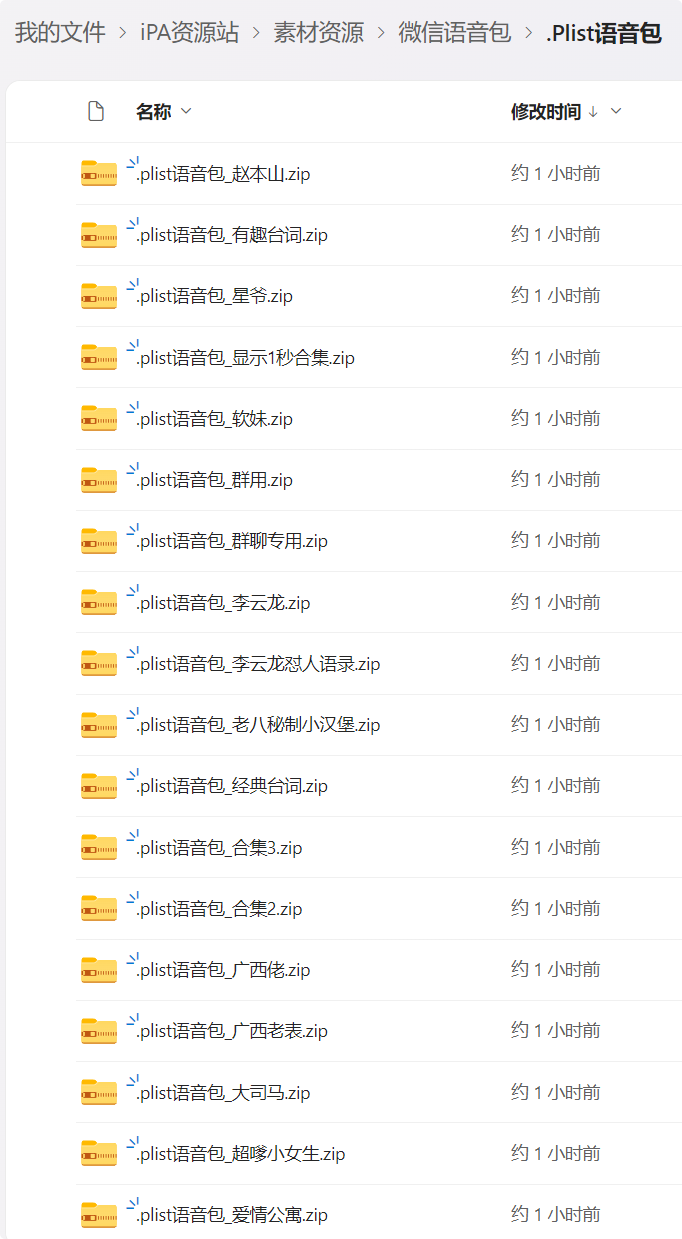Viewport: 682px width, 1239px height.
Task: Open the iPA资源站 breadcrumb folder
Action: pos(191,33)
